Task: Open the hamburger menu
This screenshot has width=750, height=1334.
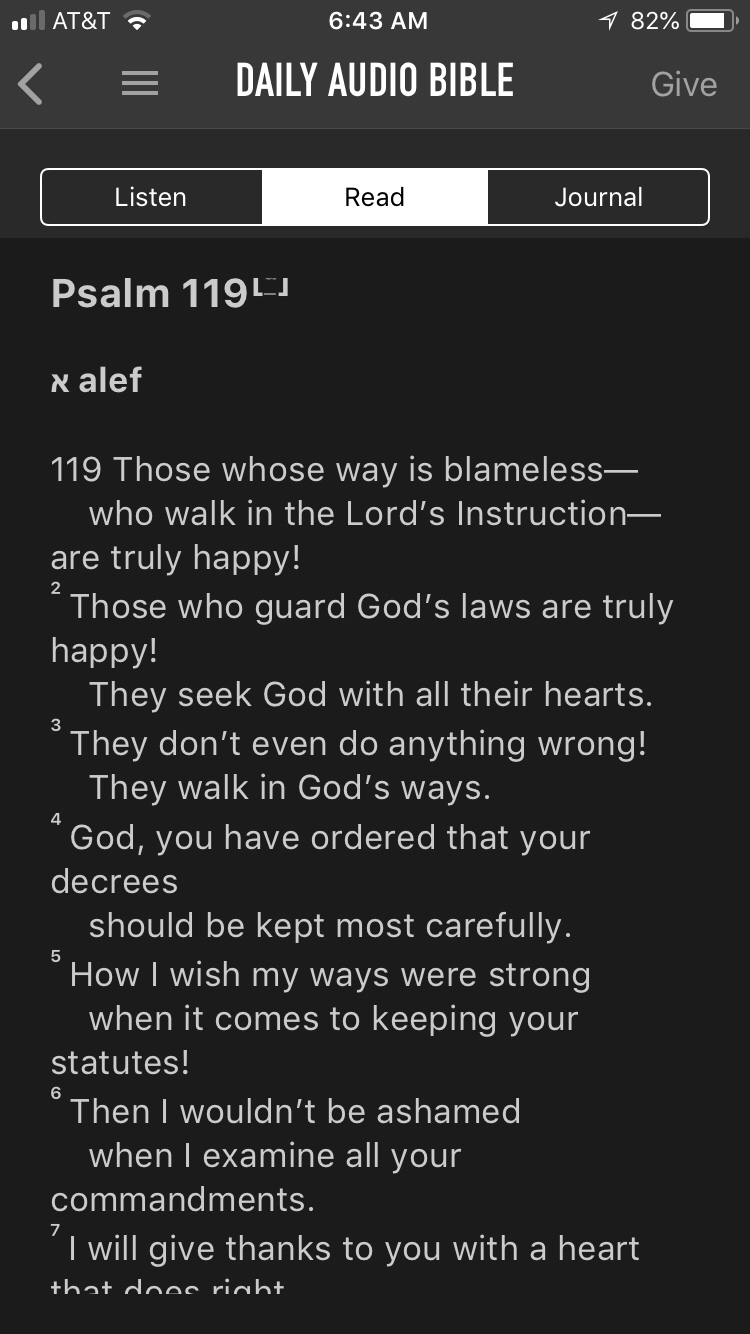Action: [140, 84]
